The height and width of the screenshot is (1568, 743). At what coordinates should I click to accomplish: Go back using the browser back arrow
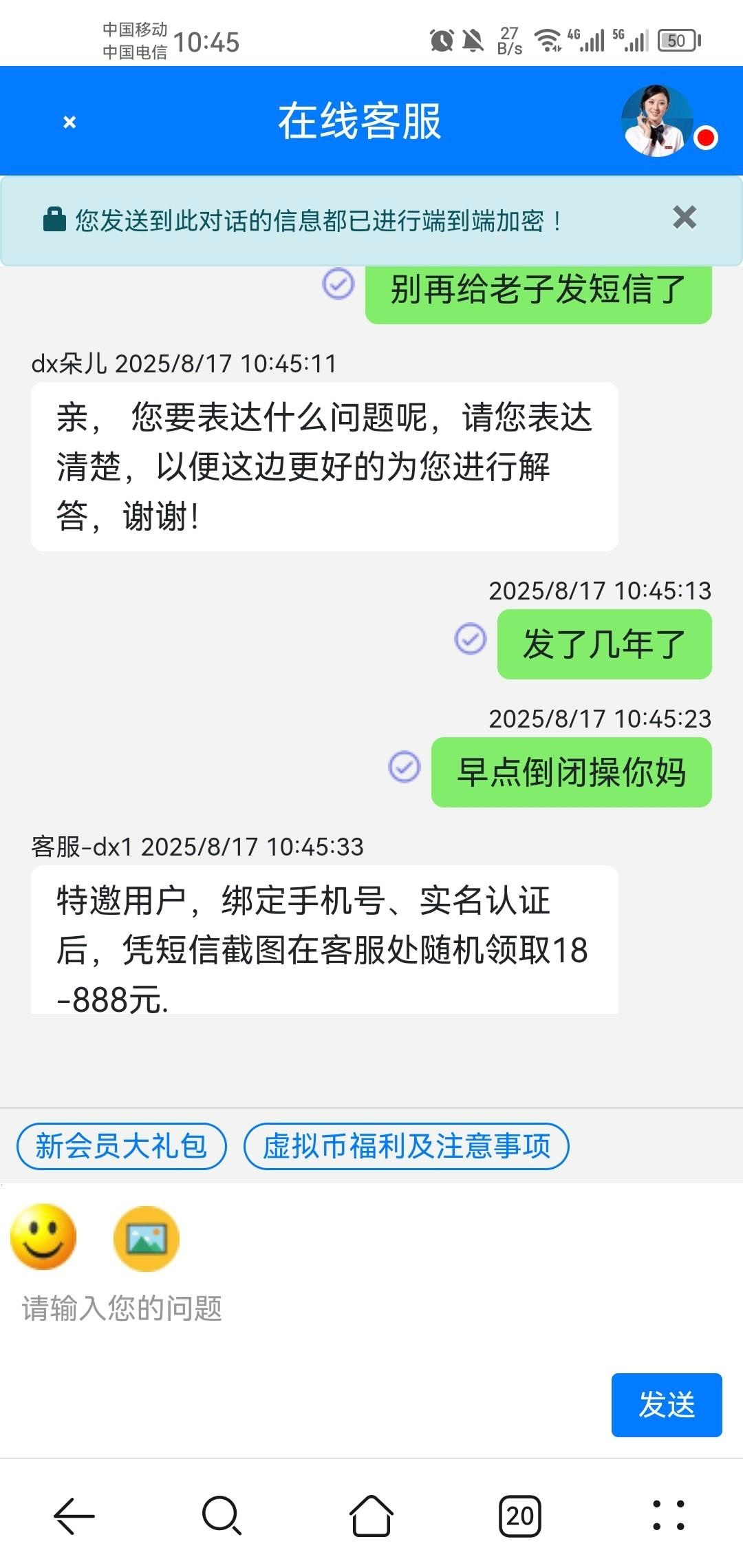point(74,1515)
